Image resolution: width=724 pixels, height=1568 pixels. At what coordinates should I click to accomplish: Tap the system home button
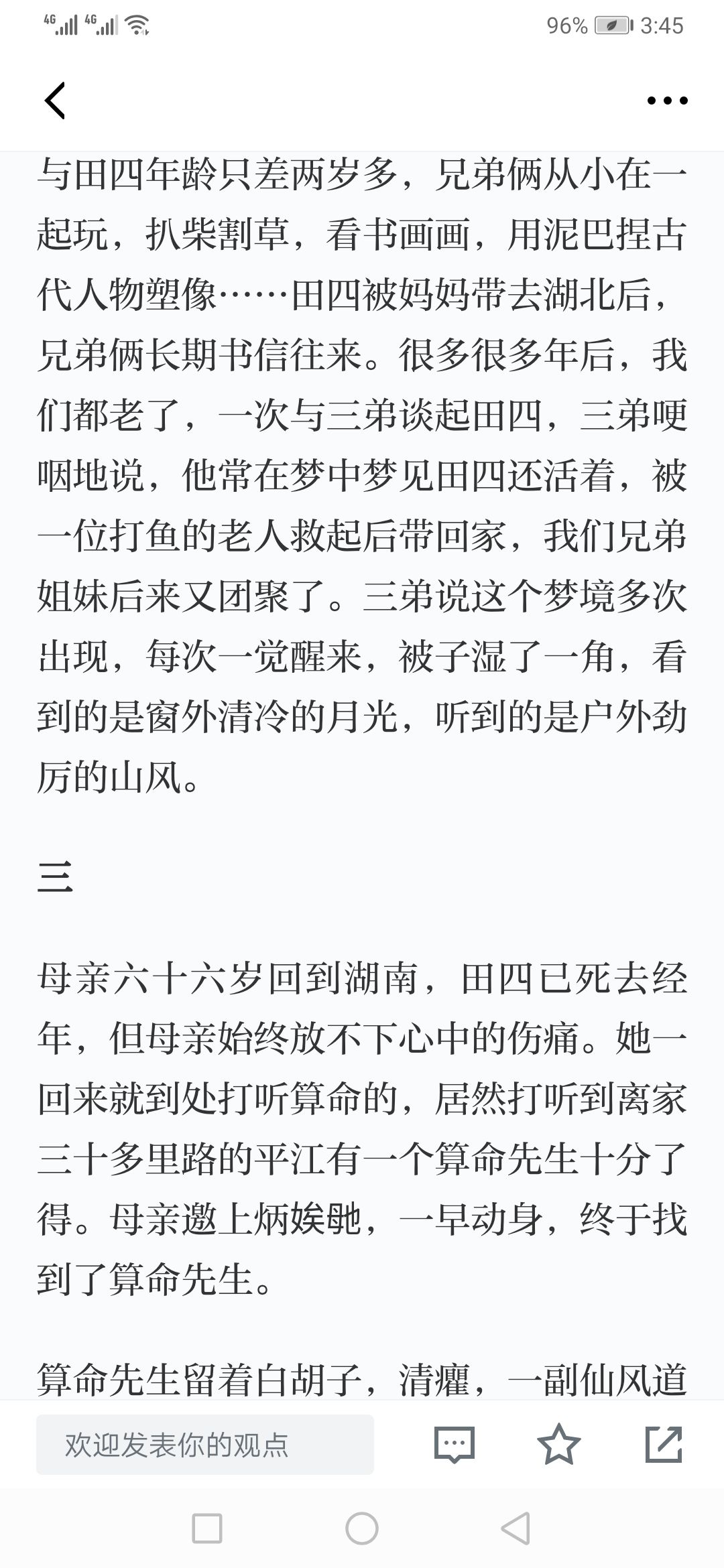[x=362, y=1529]
